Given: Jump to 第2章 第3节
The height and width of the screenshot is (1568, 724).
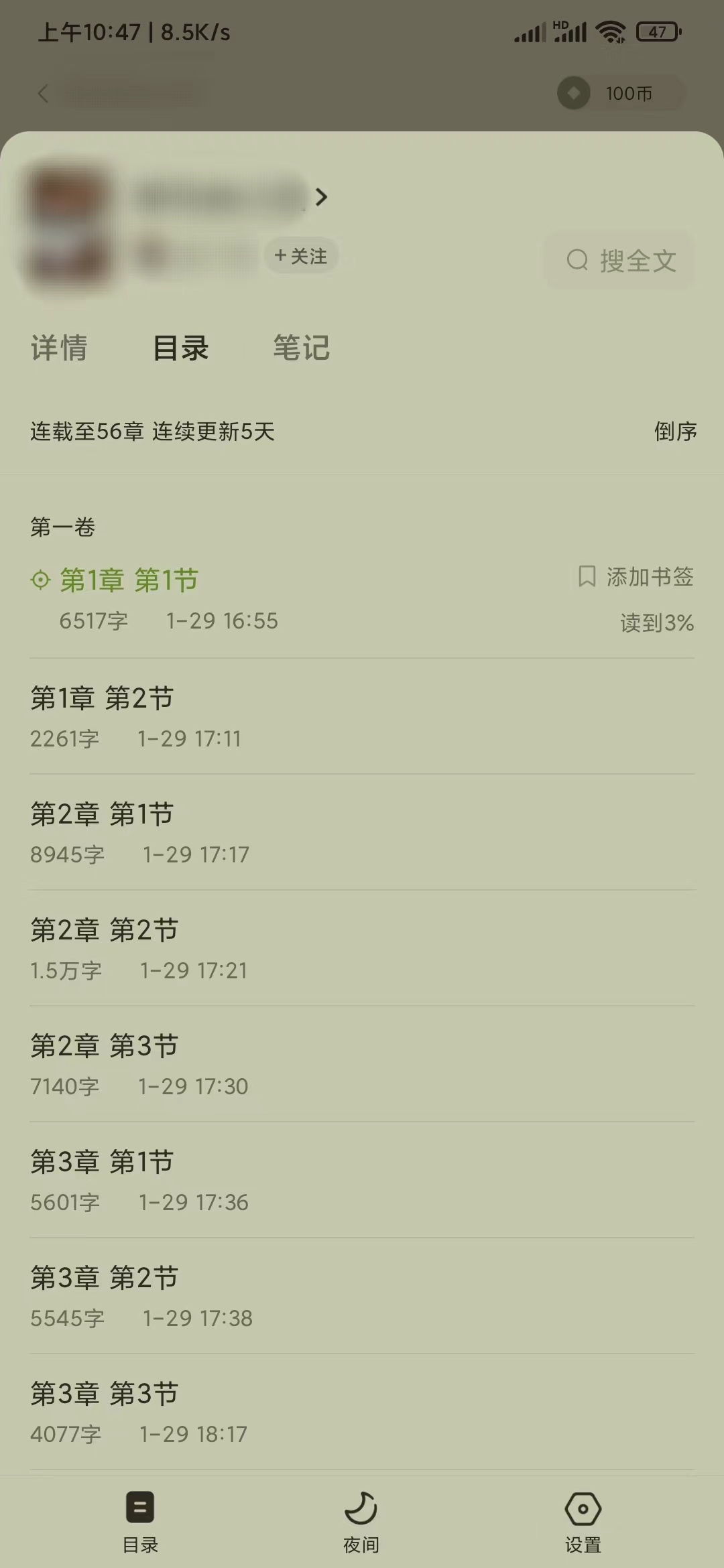Looking at the screenshot, I should pyautogui.click(x=104, y=1047).
